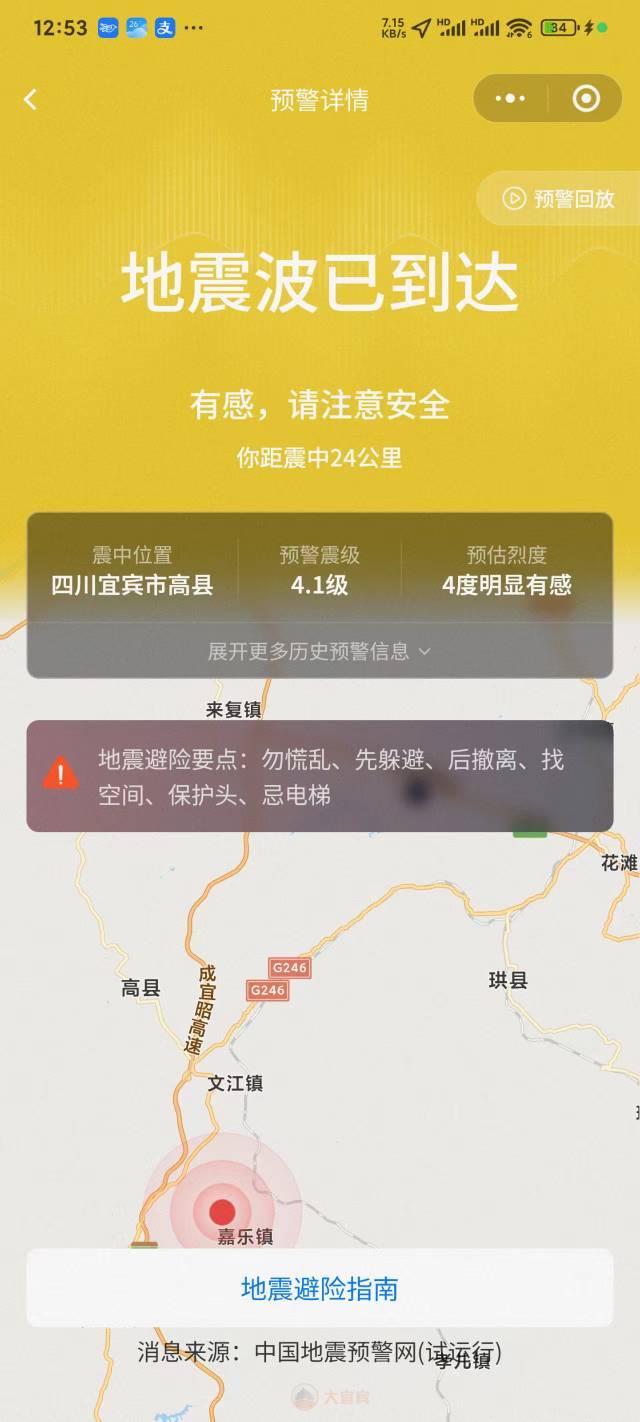Play the 预警回放 warning replay
Viewport: 640px width, 1422px height.
[x=559, y=198]
